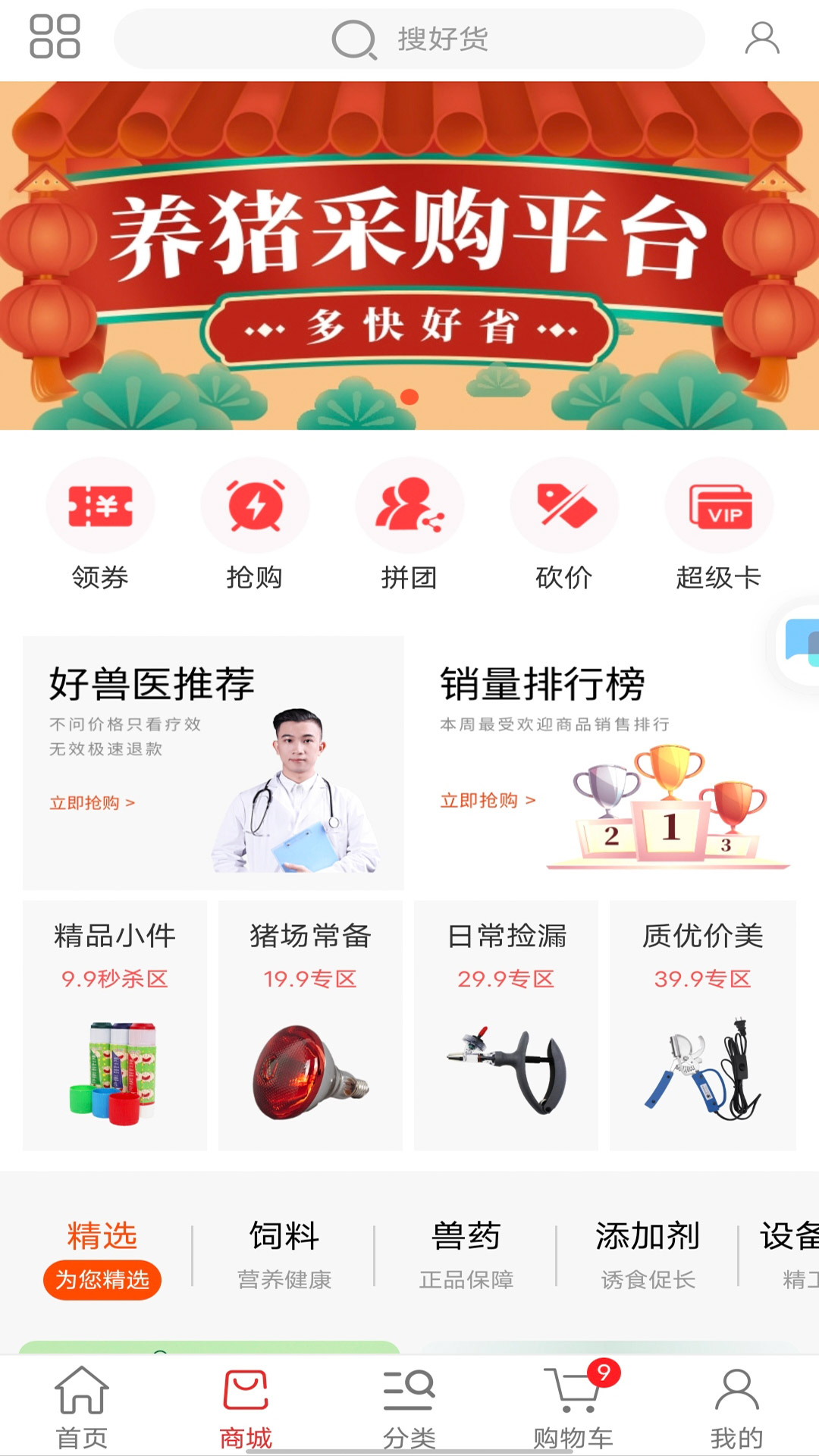The width and height of the screenshot is (819, 1456).
Task: Open 质优价美 39.9专区 tile
Action: click(x=703, y=1025)
